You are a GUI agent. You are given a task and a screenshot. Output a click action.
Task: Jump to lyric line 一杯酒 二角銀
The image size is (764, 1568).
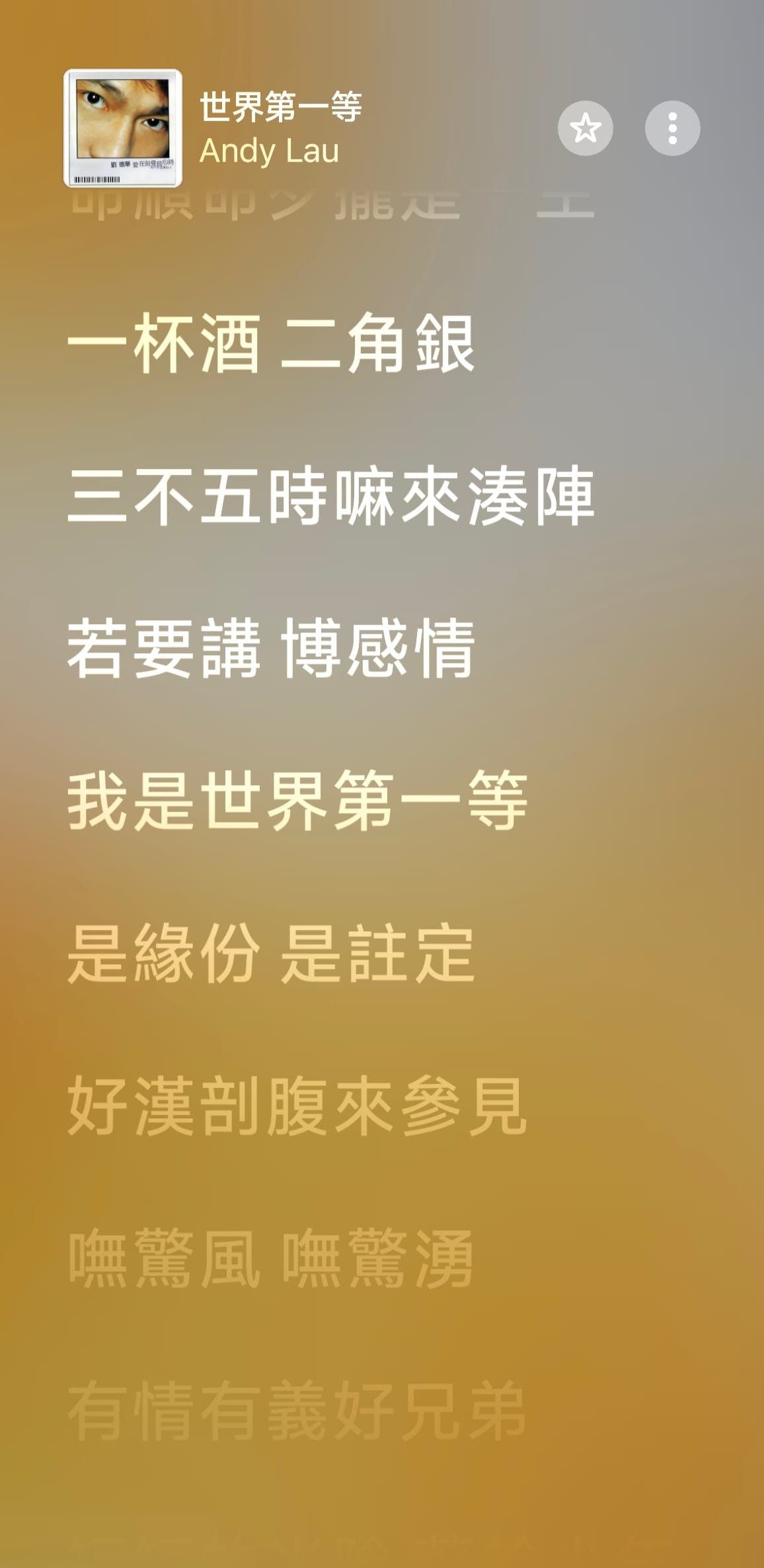point(271,343)
